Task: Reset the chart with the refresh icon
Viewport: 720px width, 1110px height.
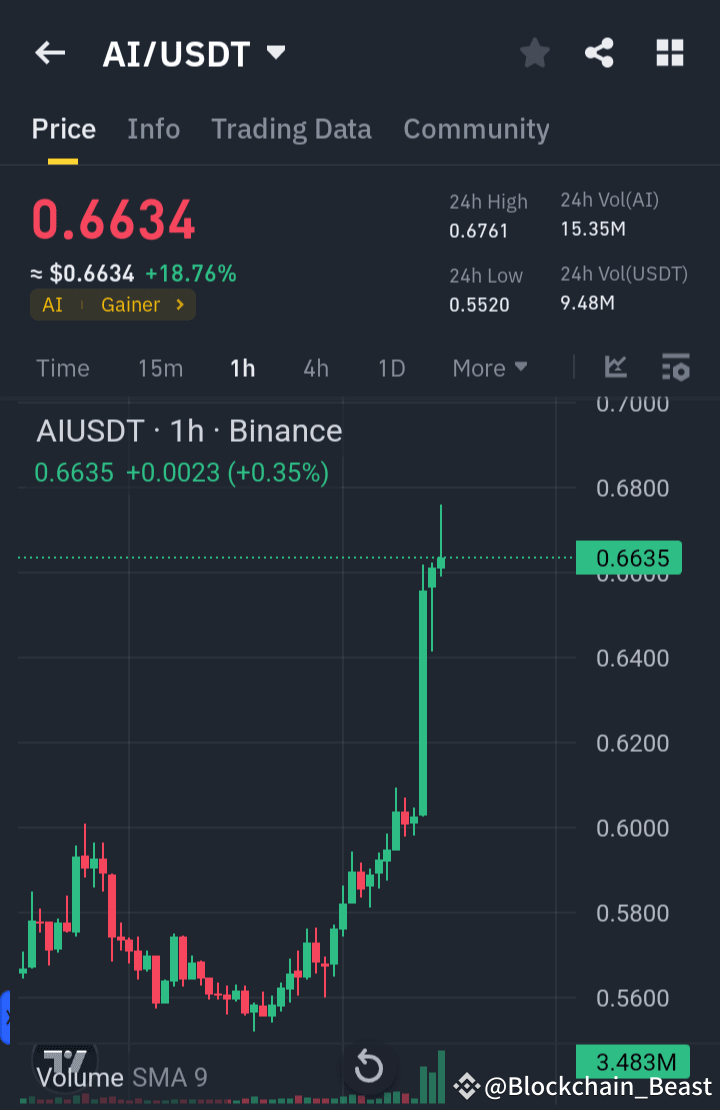Action: pos(369,1067)
